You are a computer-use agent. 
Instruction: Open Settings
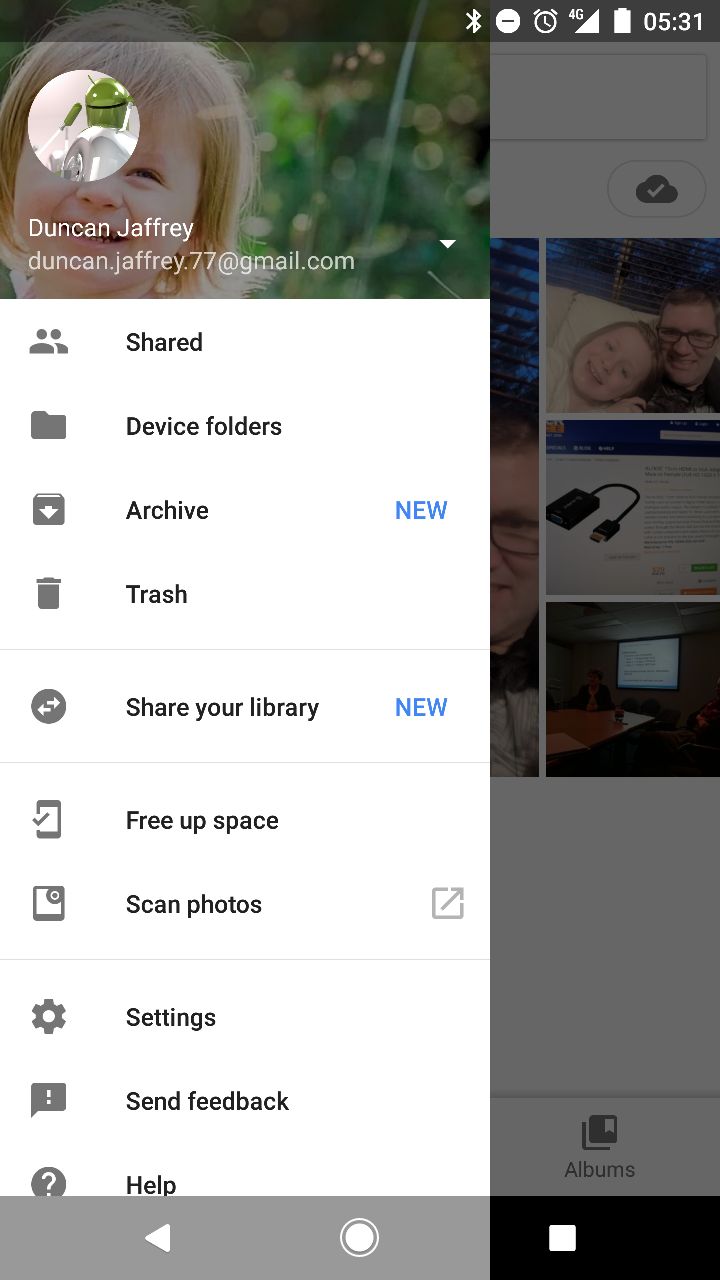coord(245,1017)
